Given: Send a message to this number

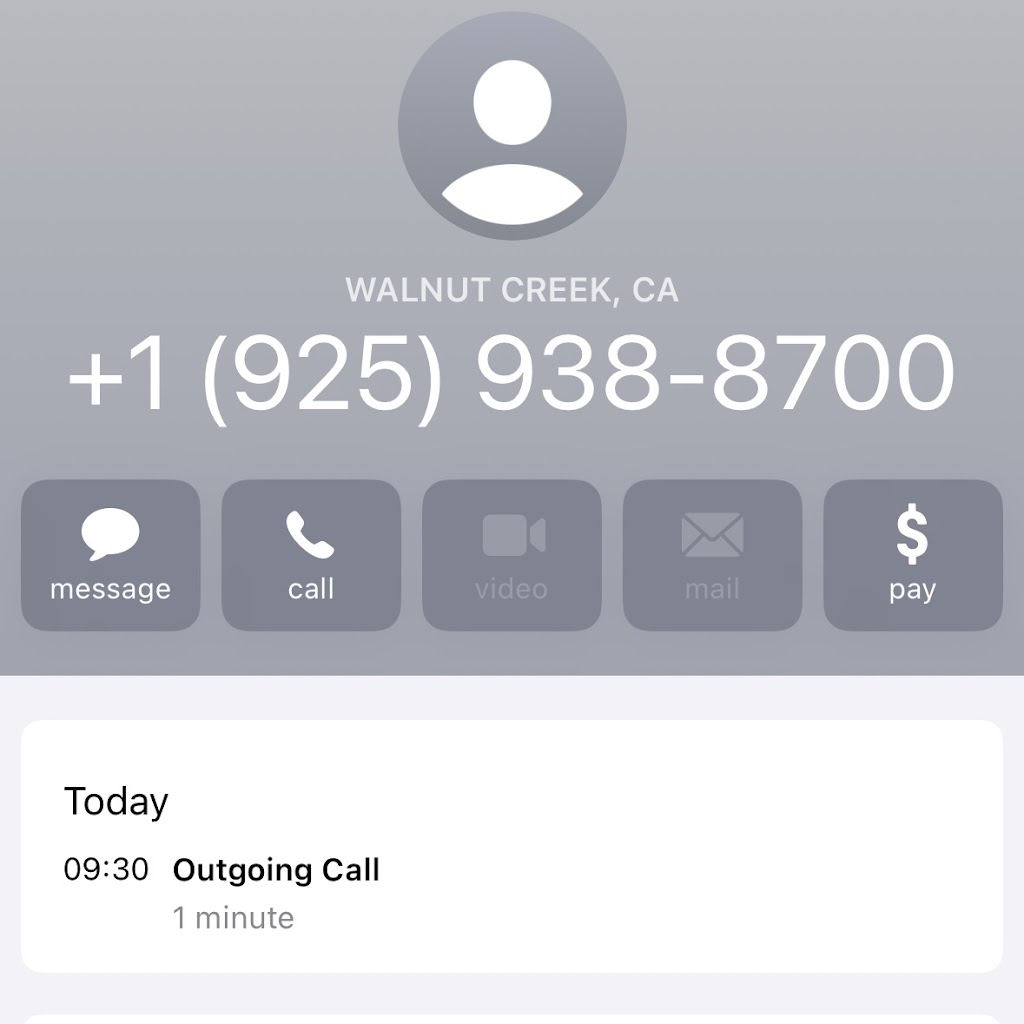Looking at the screenshot, I should [110, 555].
